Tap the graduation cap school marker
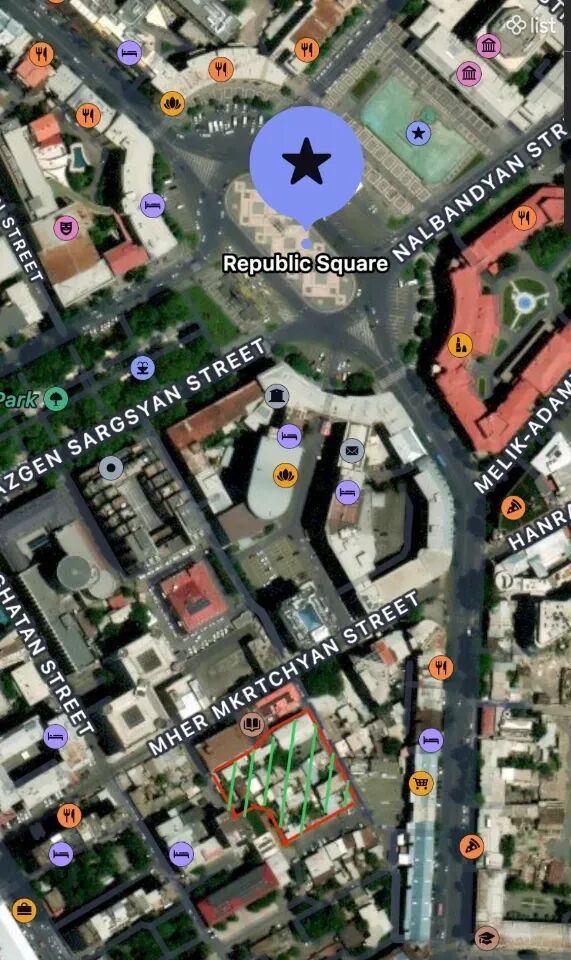The image size is (571, 960). pos(487,937)
